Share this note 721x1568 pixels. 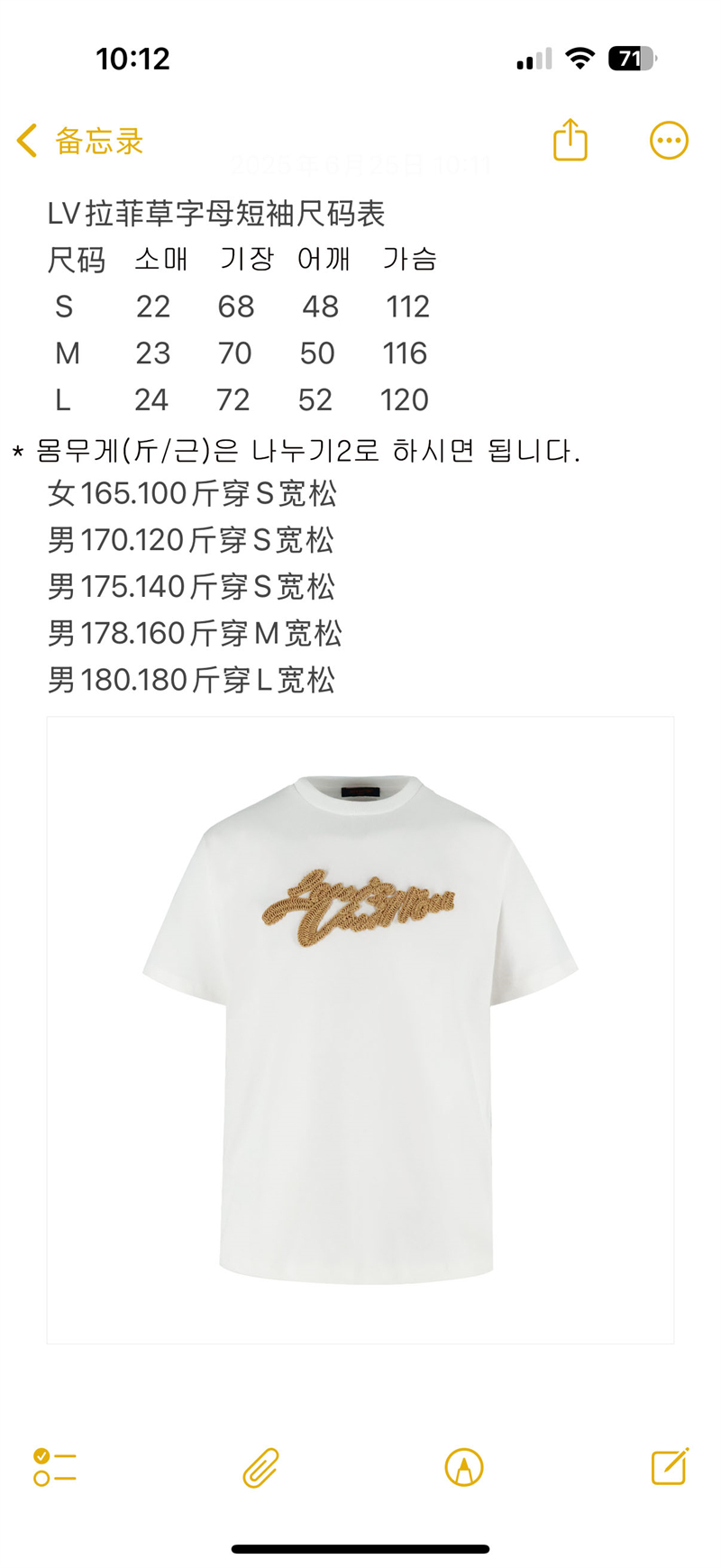tap(570, 140)
